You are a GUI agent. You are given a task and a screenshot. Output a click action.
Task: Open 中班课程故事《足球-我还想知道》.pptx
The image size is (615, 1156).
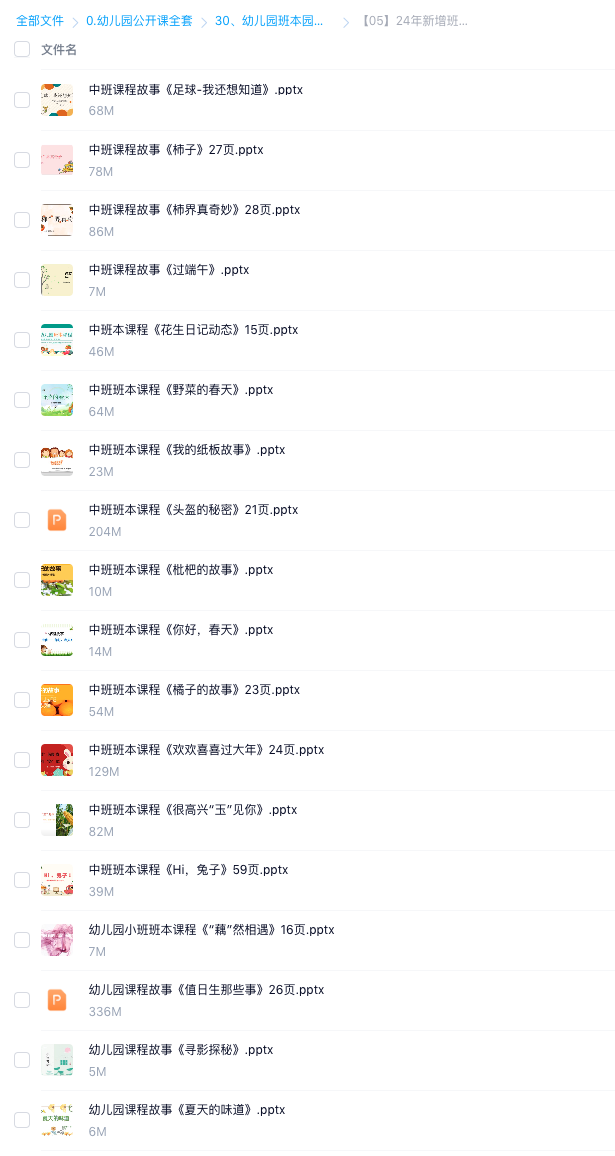tap(196, 90)
